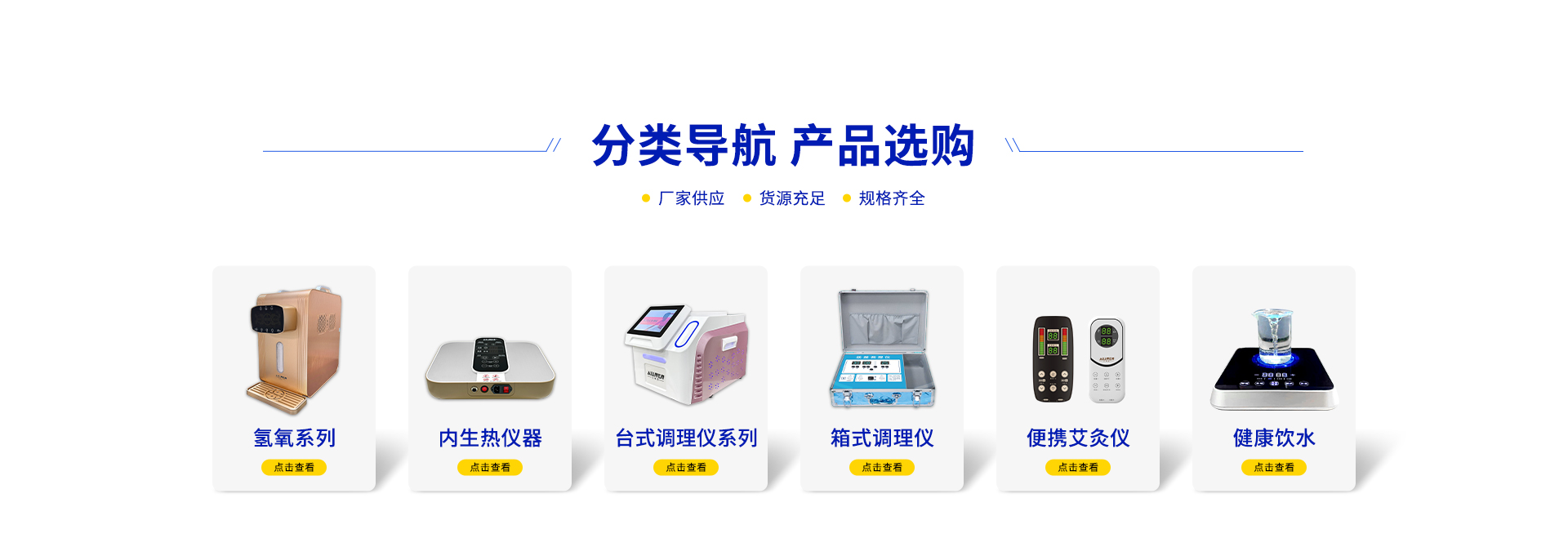Tap 点击查看 under 便携艾灸仪
This screenshot has height=547, width=1568.
pyautogui.click(x=1078, y=467)
